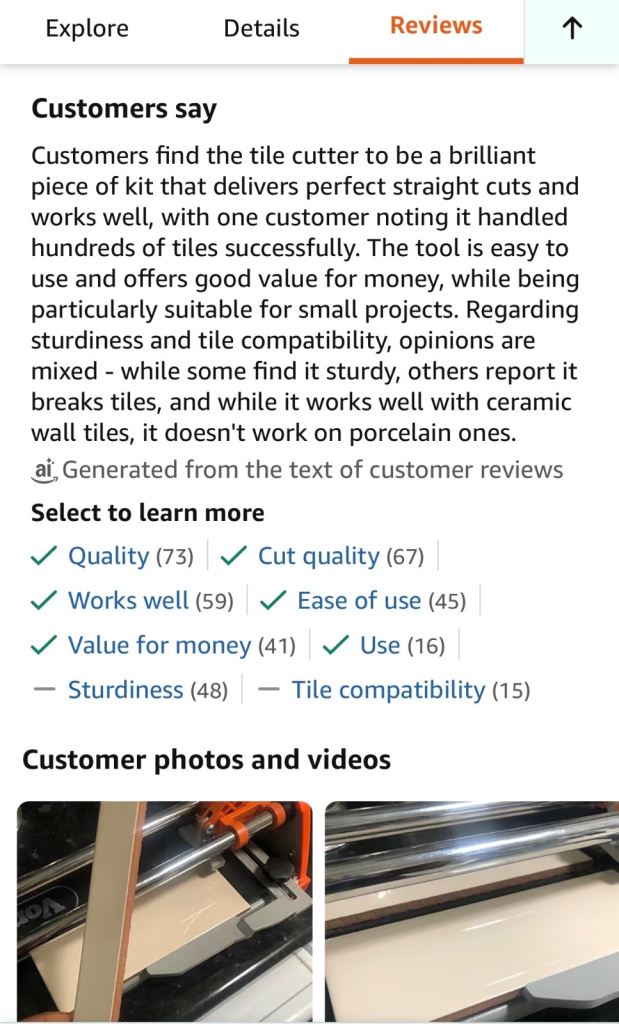Open Tile compatibility reviews
This screenshot has width=619, height=1024.
(x=388, y=690)
